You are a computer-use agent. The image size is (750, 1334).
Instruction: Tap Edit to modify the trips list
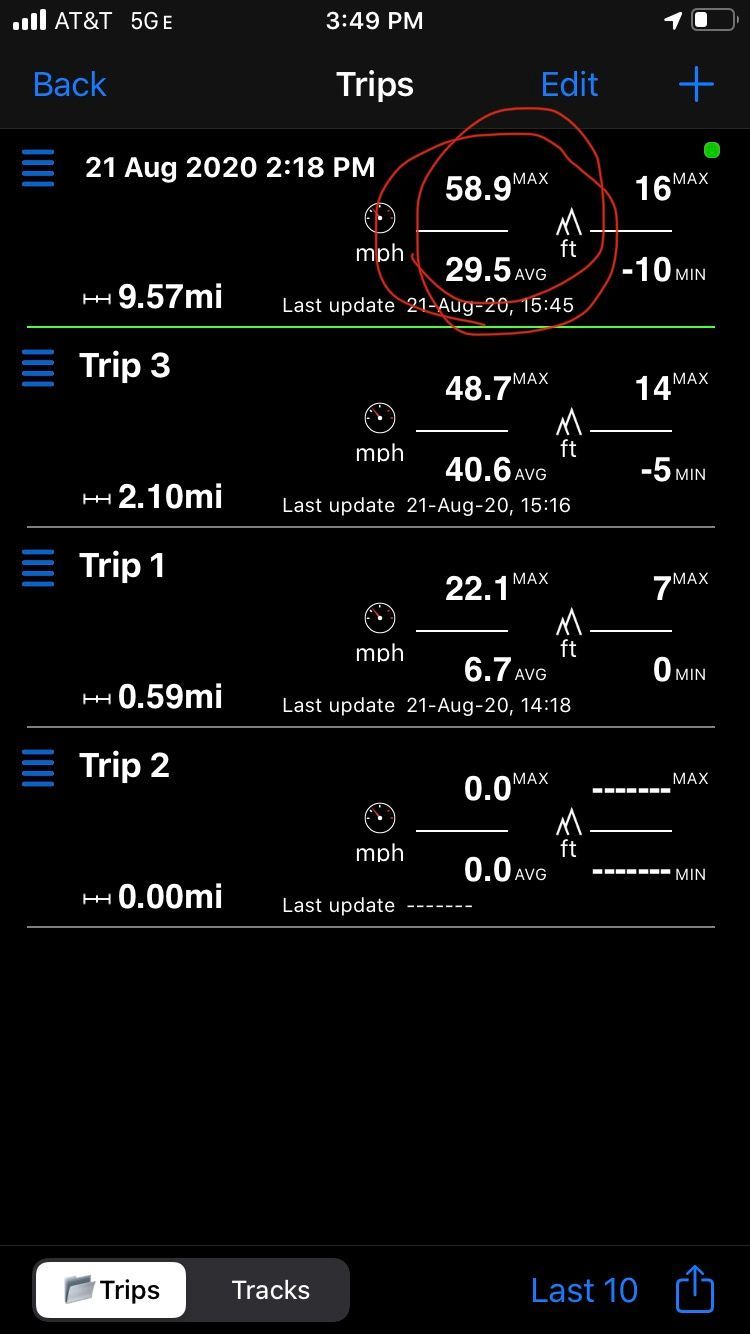tap(569, 85)
